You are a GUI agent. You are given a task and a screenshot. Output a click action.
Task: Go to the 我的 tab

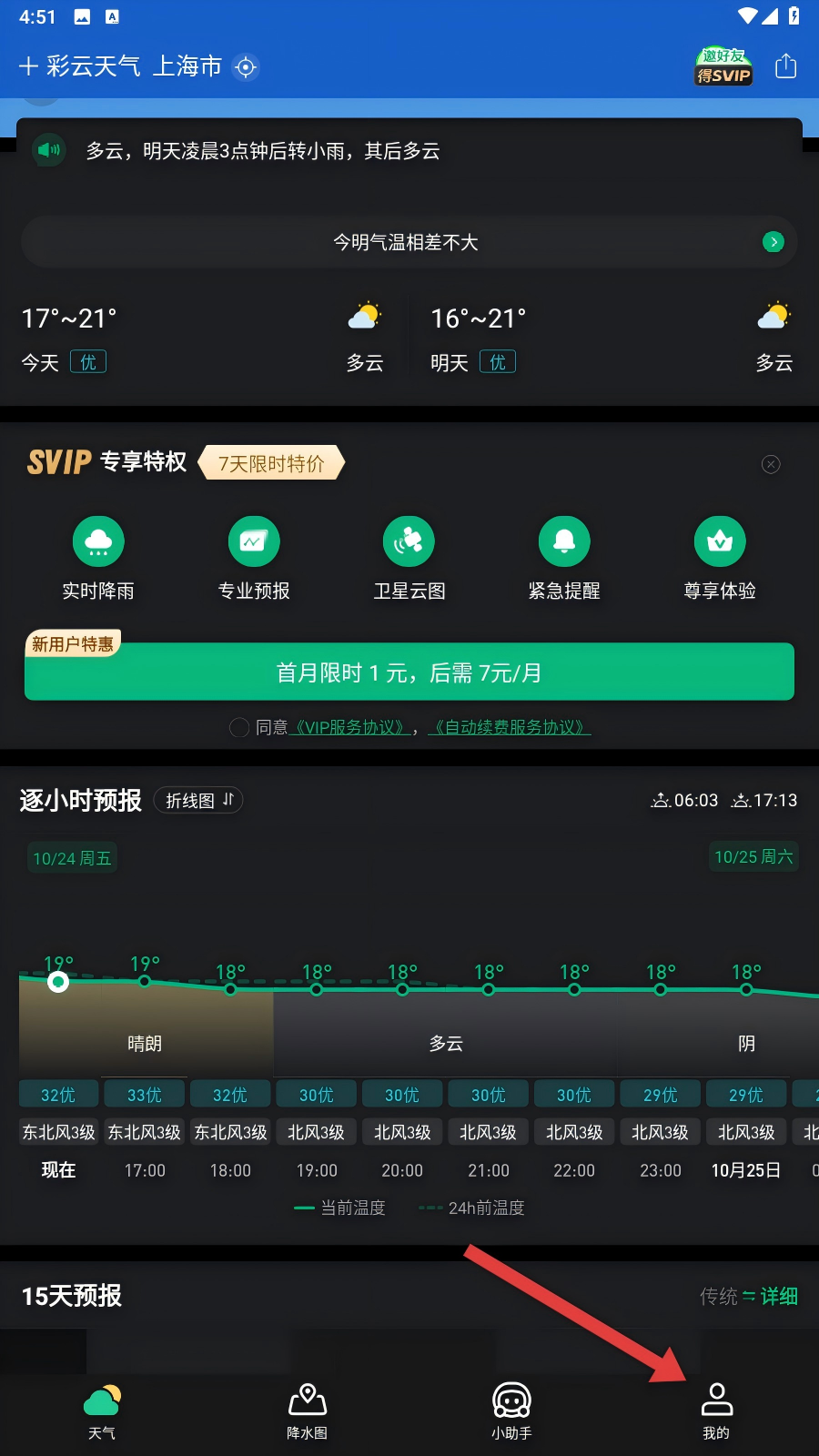point(716,1411)
